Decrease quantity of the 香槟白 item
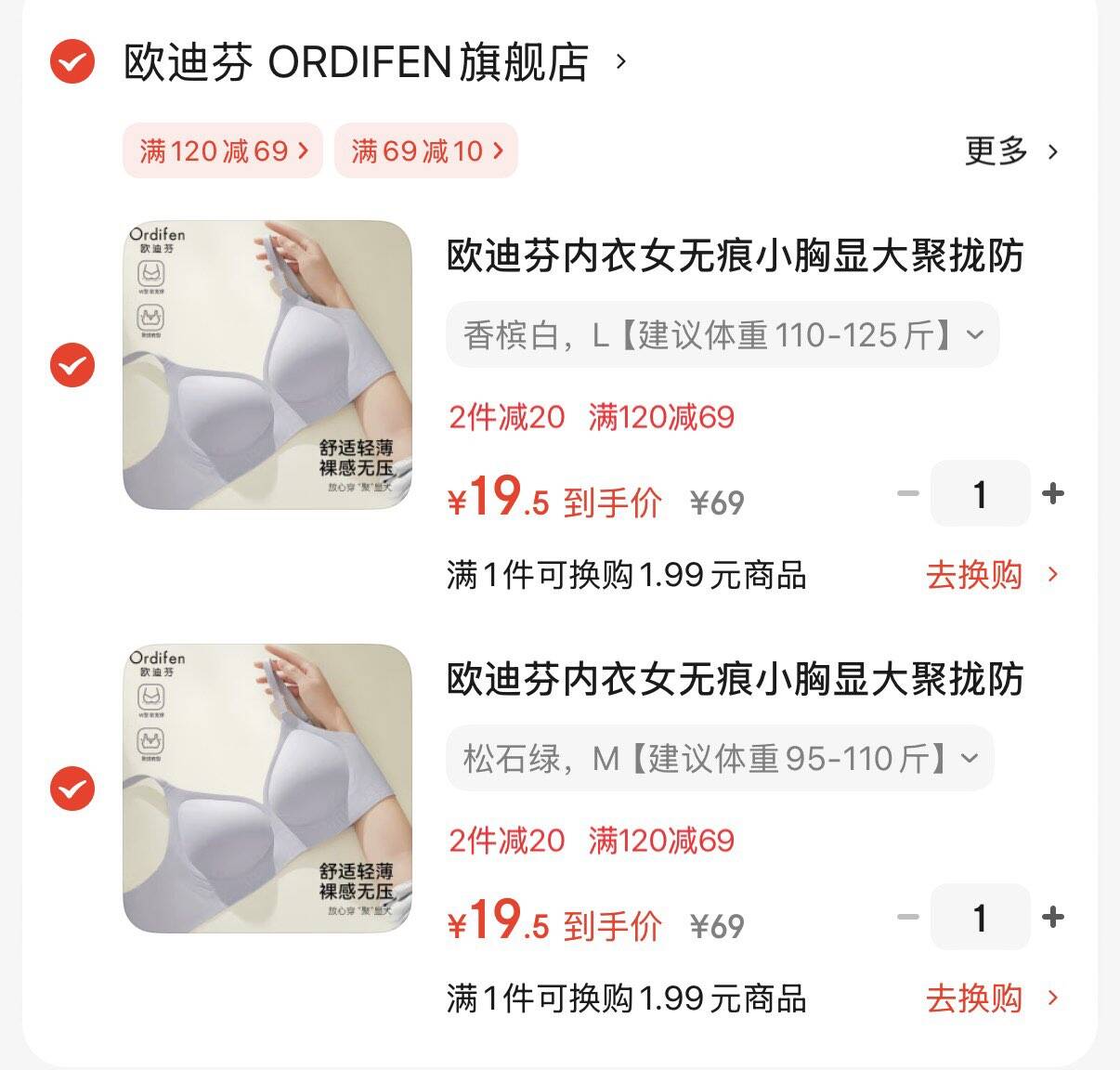 (907, 493)
